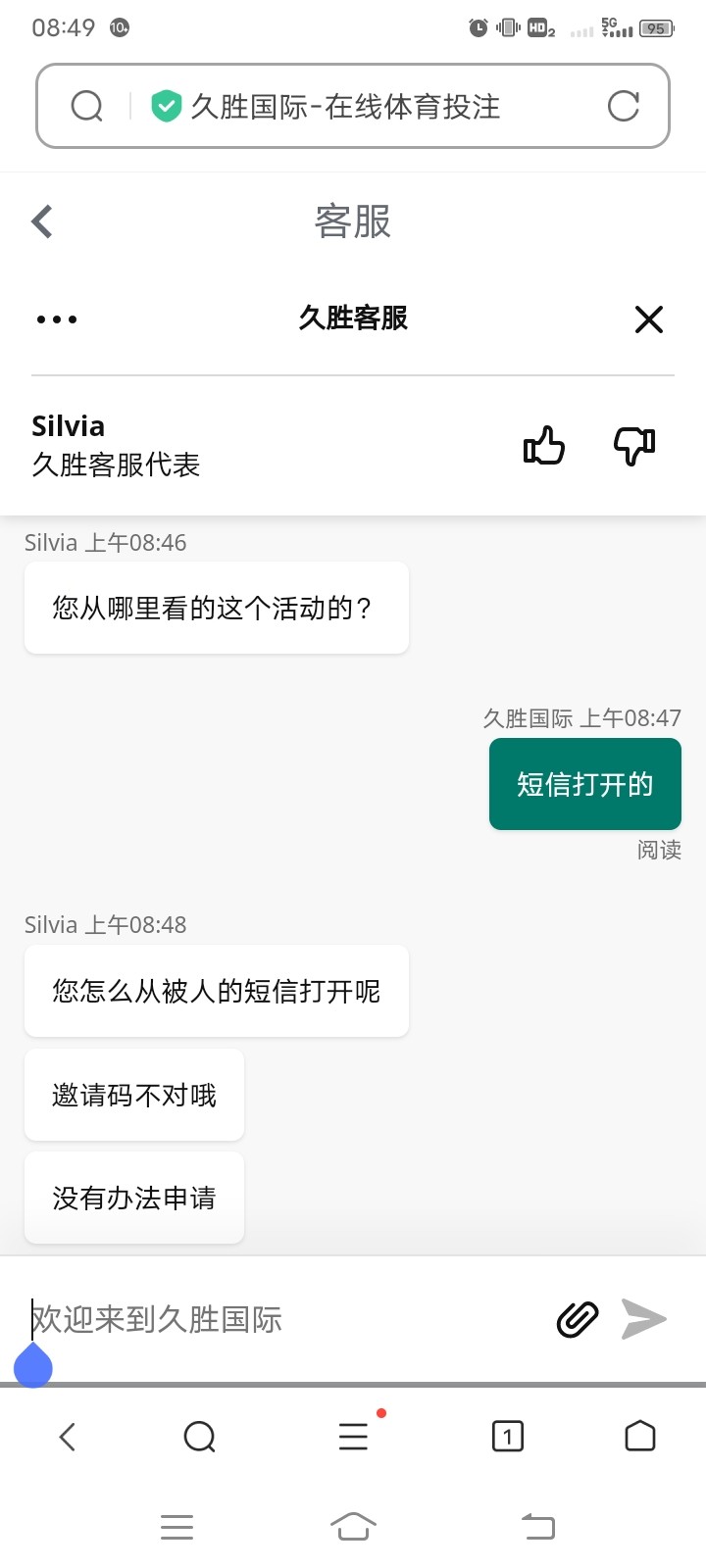Tap the address bar search icon
The width and height of the screenshot is (706, 1568).
pos(87,106)
